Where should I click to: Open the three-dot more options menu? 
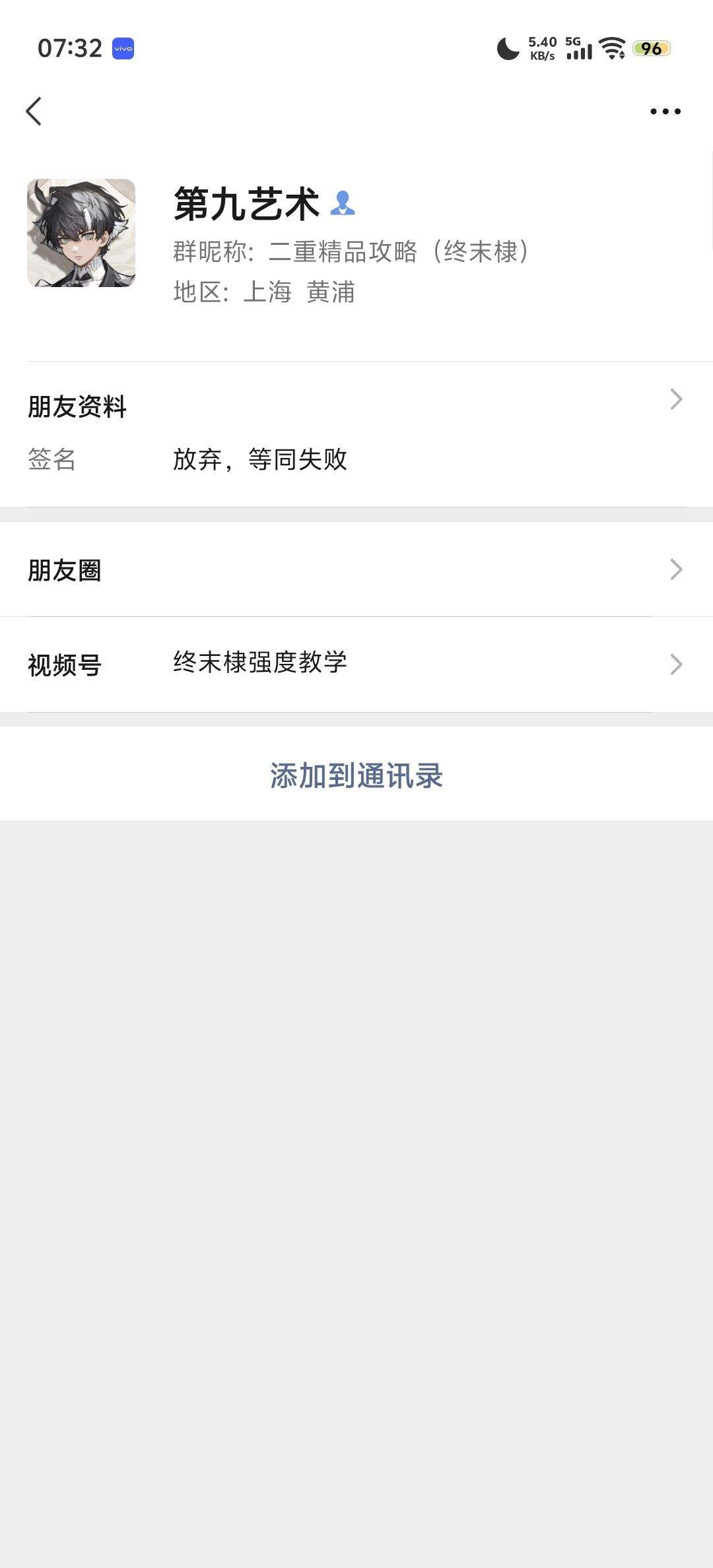point(665,112)
